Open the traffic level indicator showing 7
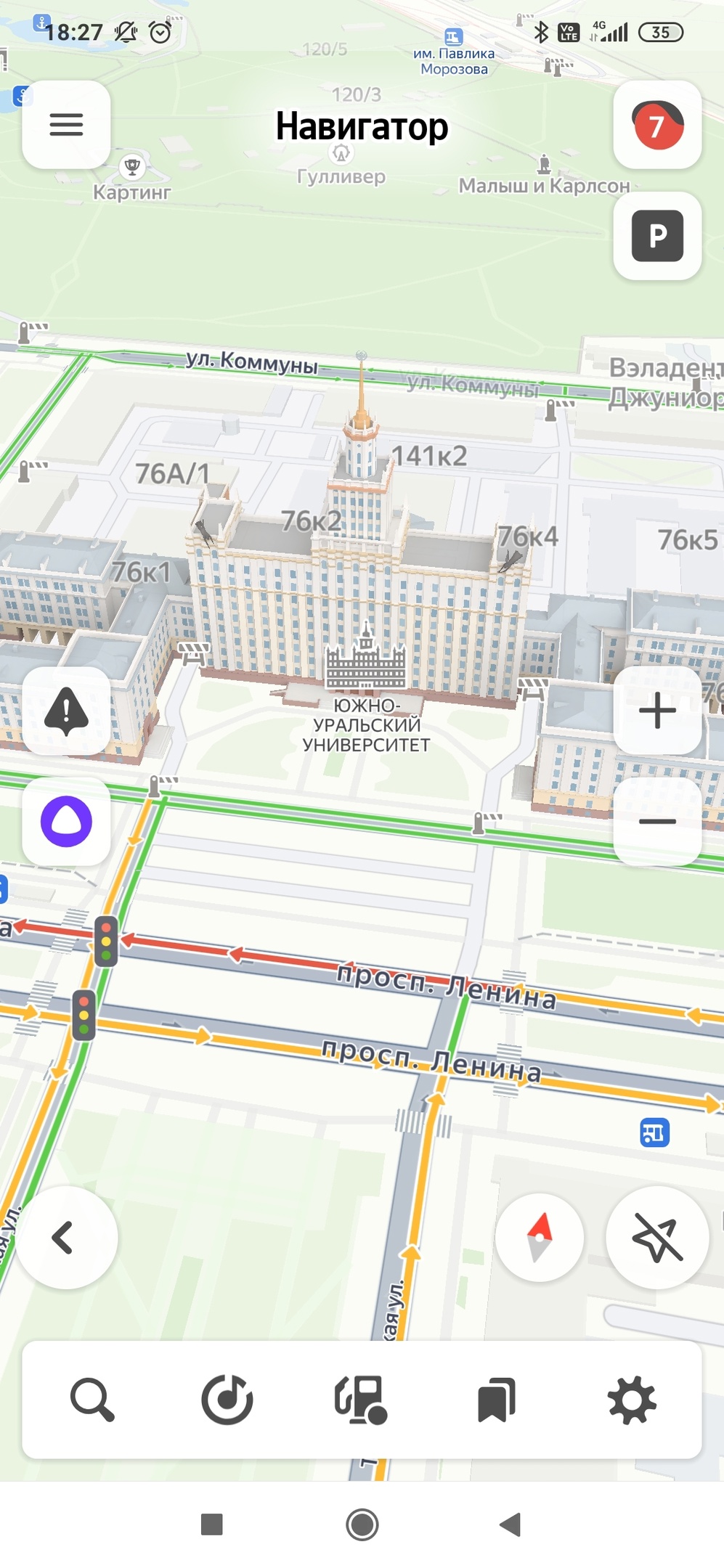 [x=657, y=125]
